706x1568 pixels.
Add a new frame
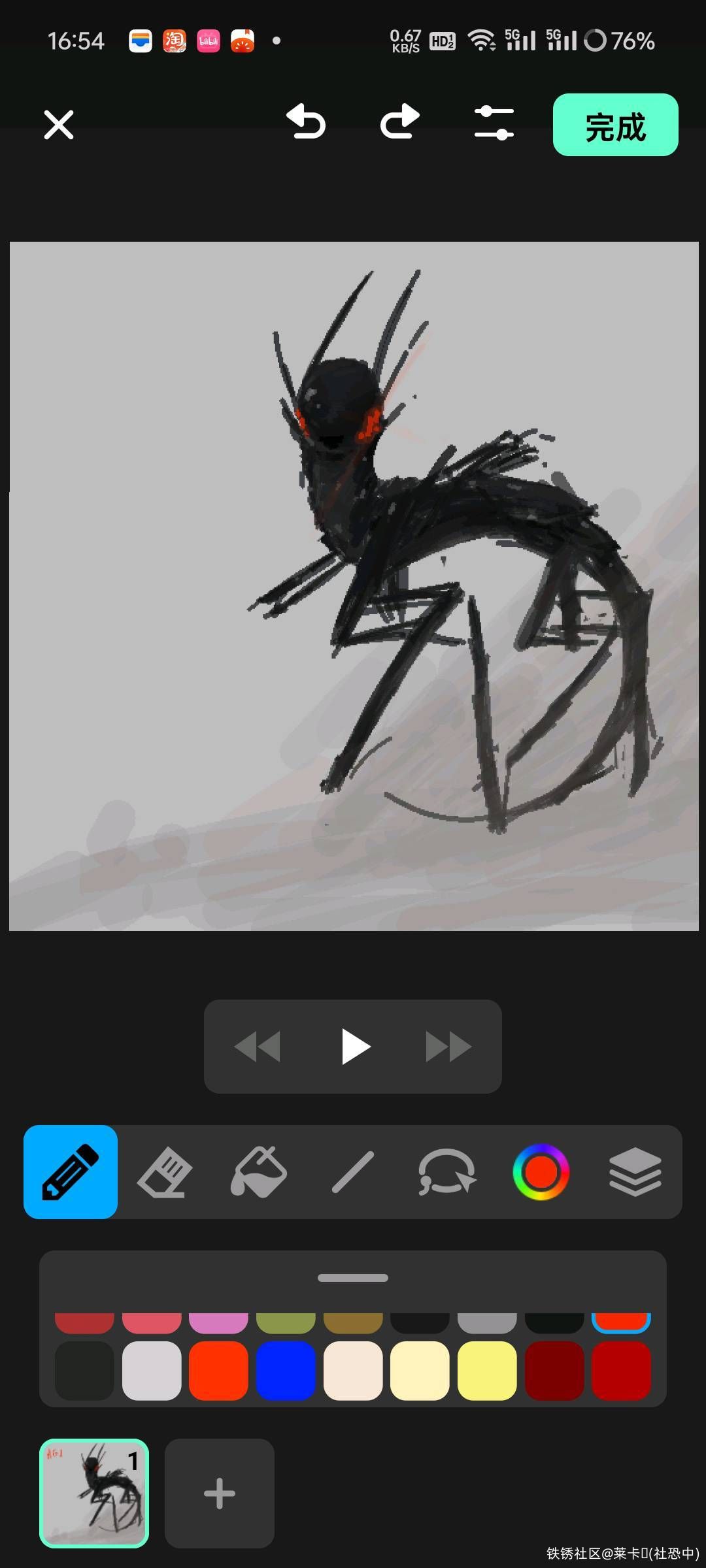pos(220,1494)
